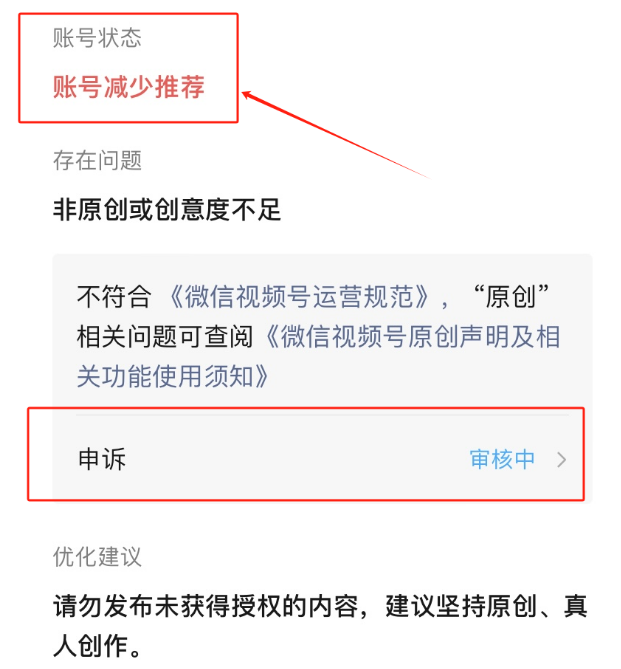
Task: Open 《微信视频号原创声明及相关功能使用须知》 link
Action: pos(410,337)
